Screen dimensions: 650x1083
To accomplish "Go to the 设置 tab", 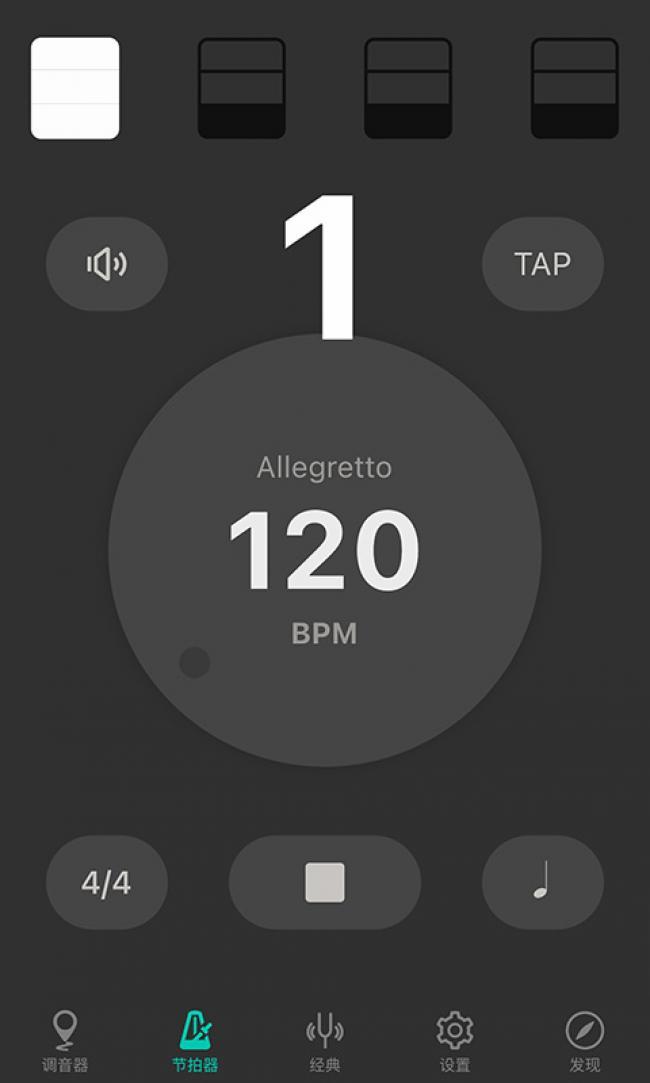I will pos(455,1041).
